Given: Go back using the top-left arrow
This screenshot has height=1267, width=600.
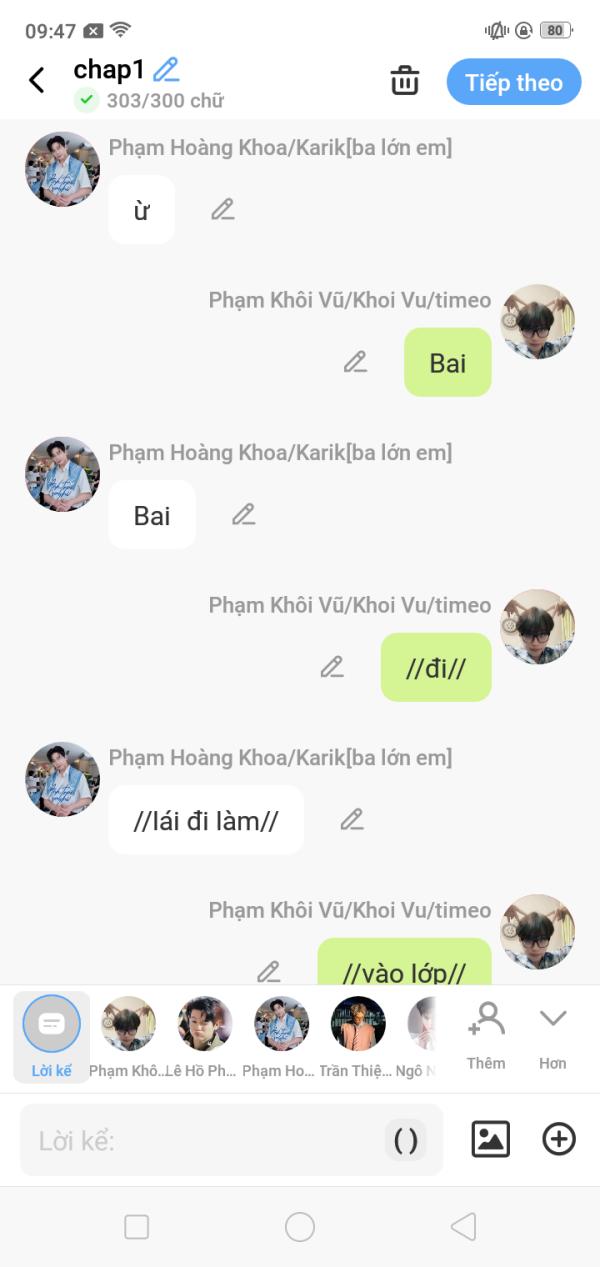Looking at the screenshot, I should (x=37, y=80).
